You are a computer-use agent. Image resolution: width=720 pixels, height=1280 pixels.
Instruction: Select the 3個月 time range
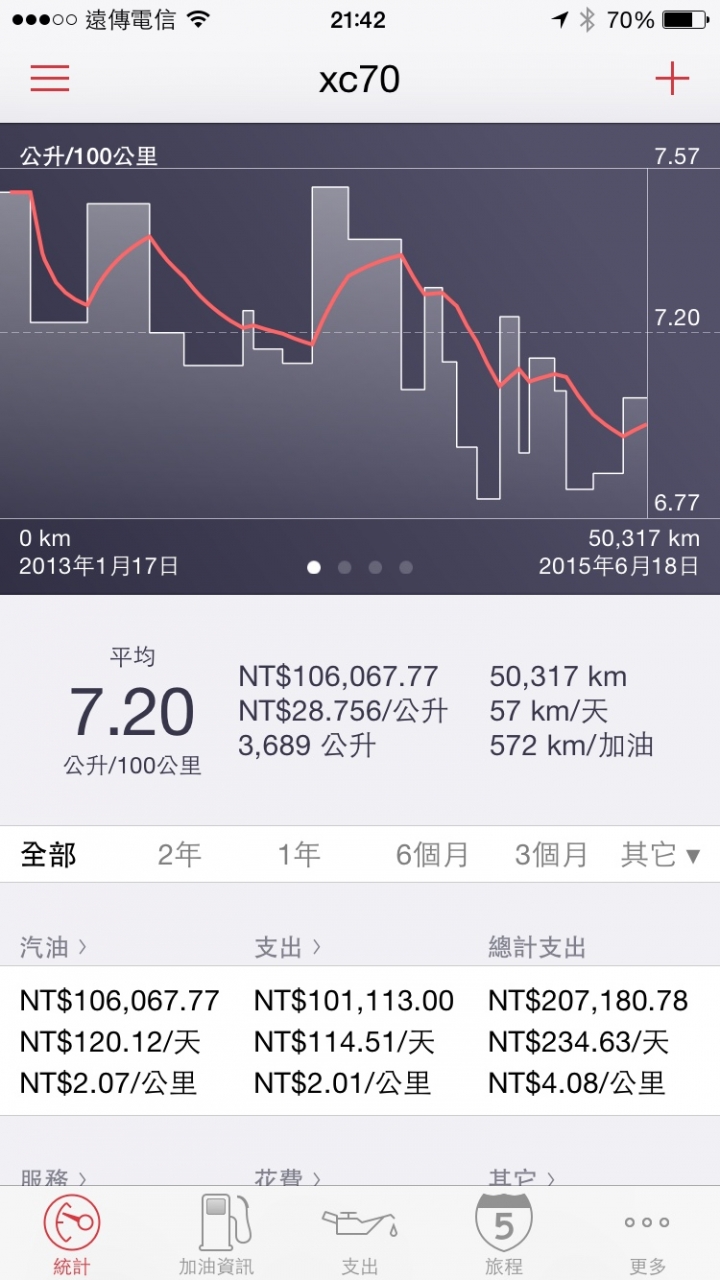(x=551, y=855)
